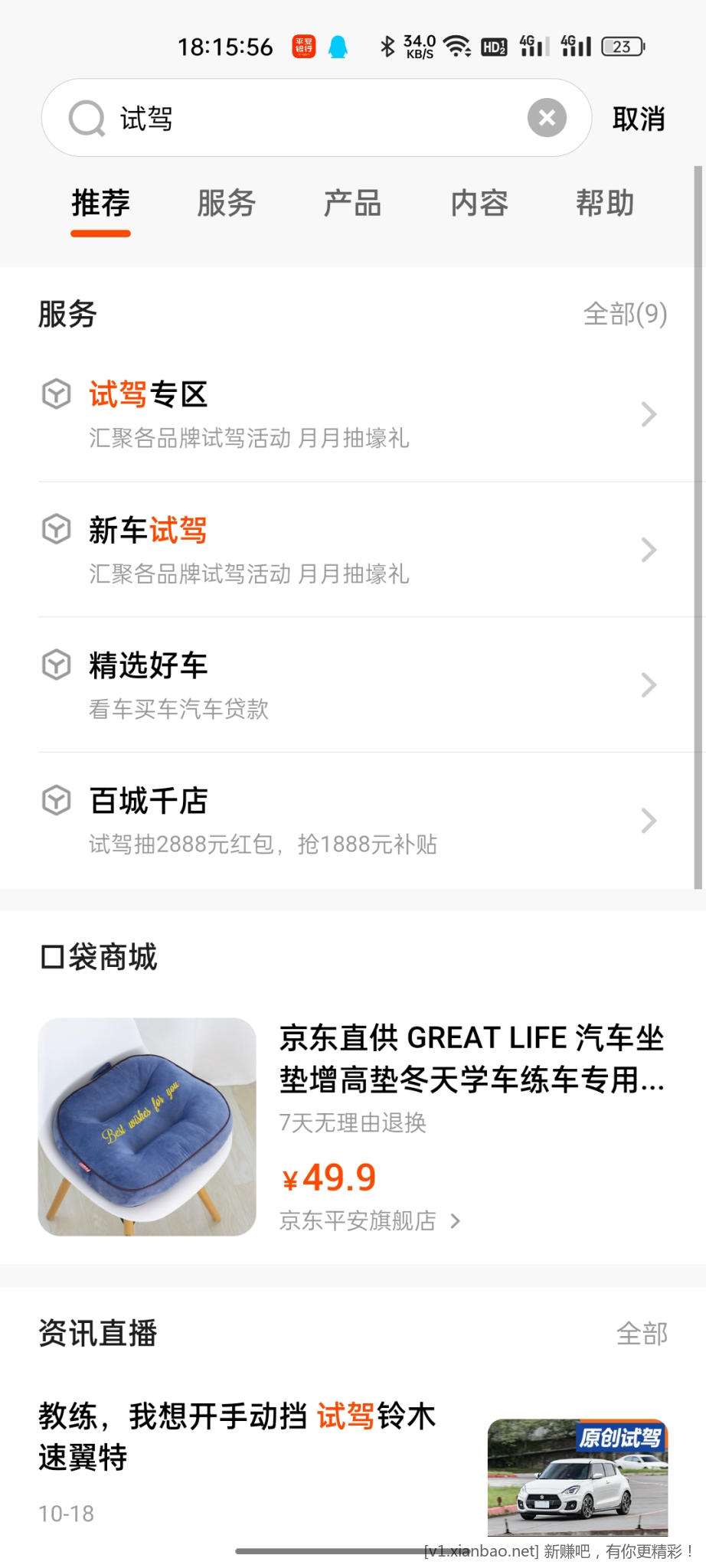Clear the search text with the X icon
This screenshot has width=706, height=1568.
[x=547, y=118]
